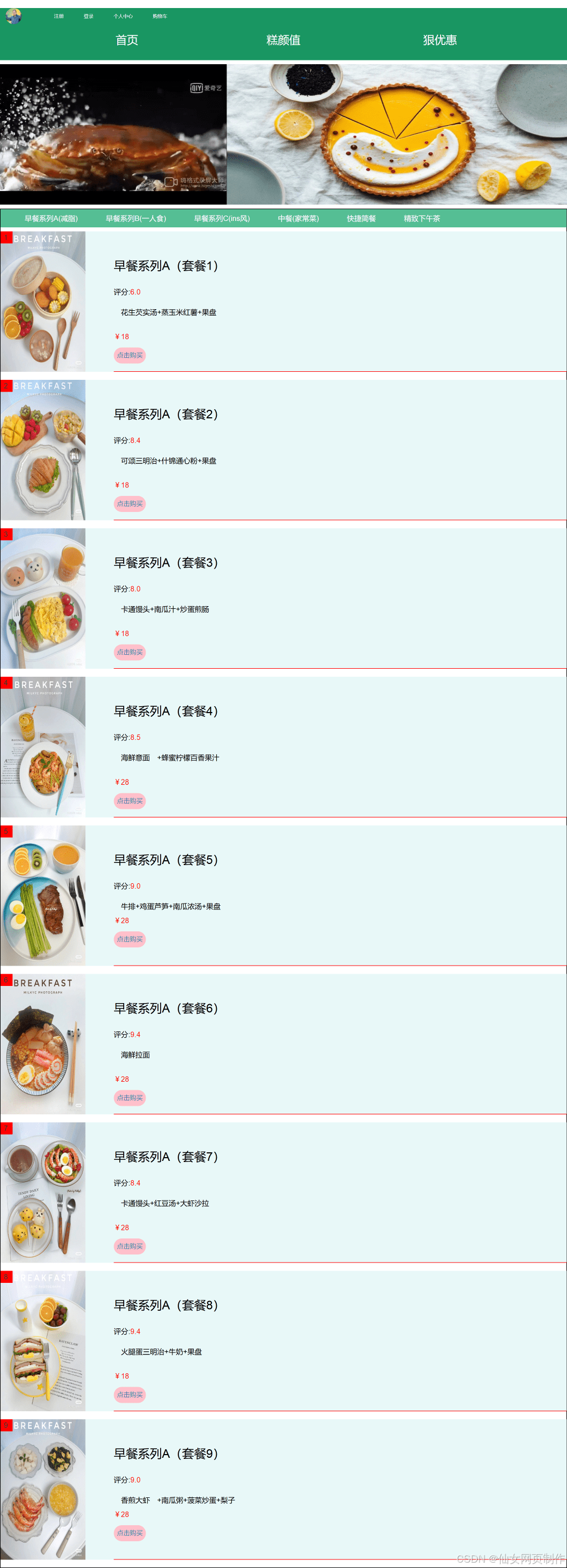Click 点击购买 for 套餐1
Screen dimensions: 567x1568
tap(129, 355)
